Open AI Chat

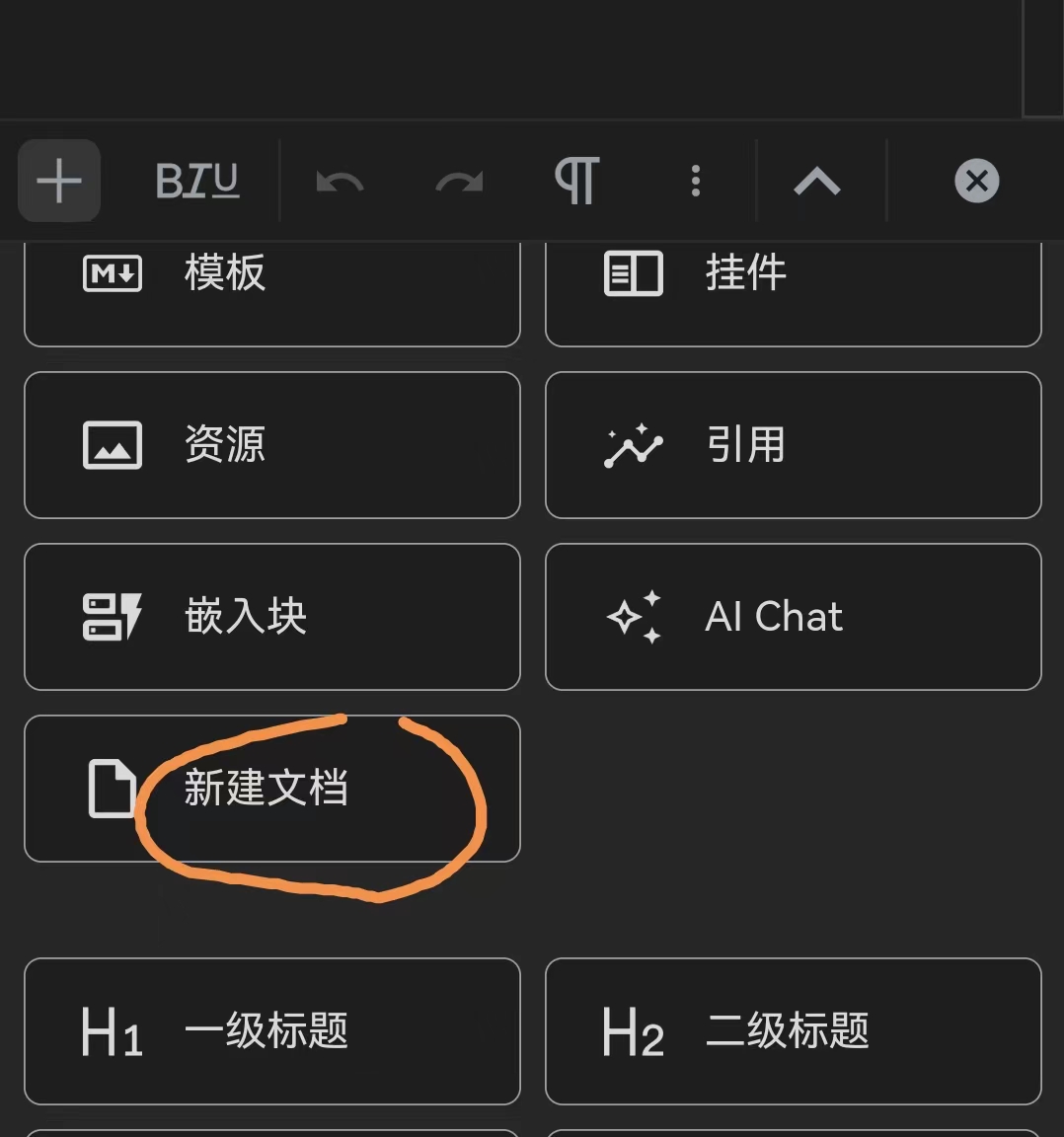793,617
